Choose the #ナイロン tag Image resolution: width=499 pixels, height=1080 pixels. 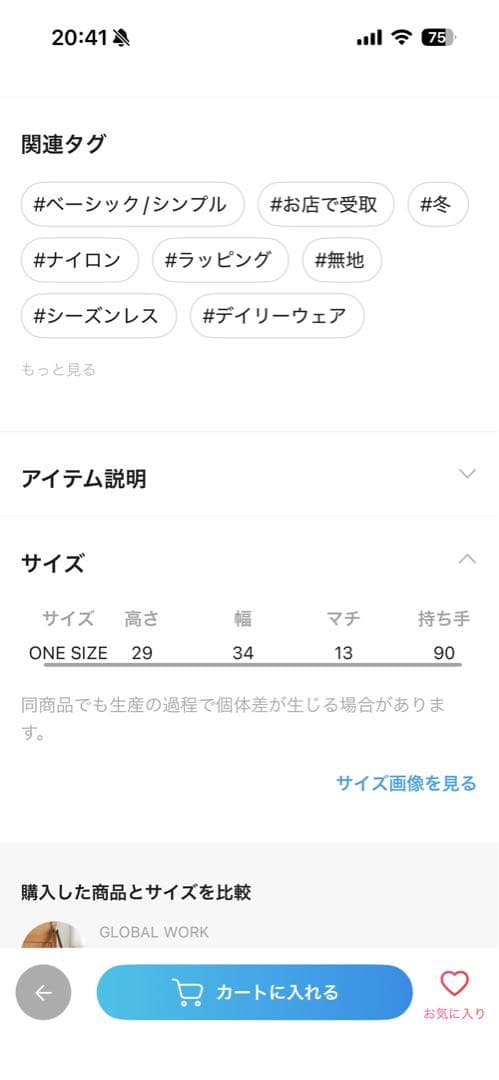coord(80,260)
